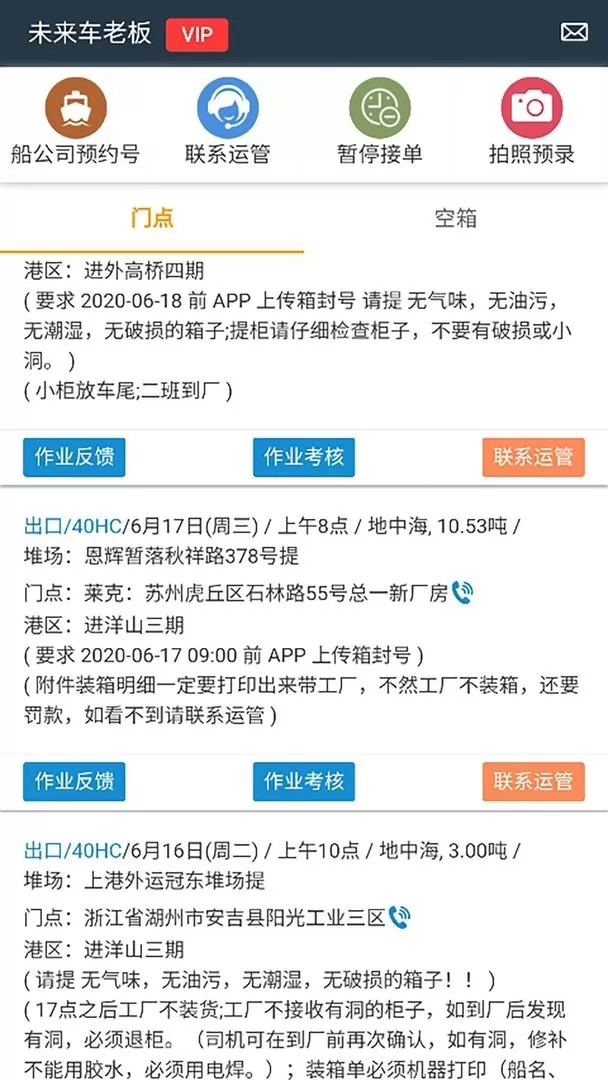Tap 作业反馈 for the 6月17日 order
Image resolution: width=608 pixels, height=1080 pixels.
pos(74,781)
